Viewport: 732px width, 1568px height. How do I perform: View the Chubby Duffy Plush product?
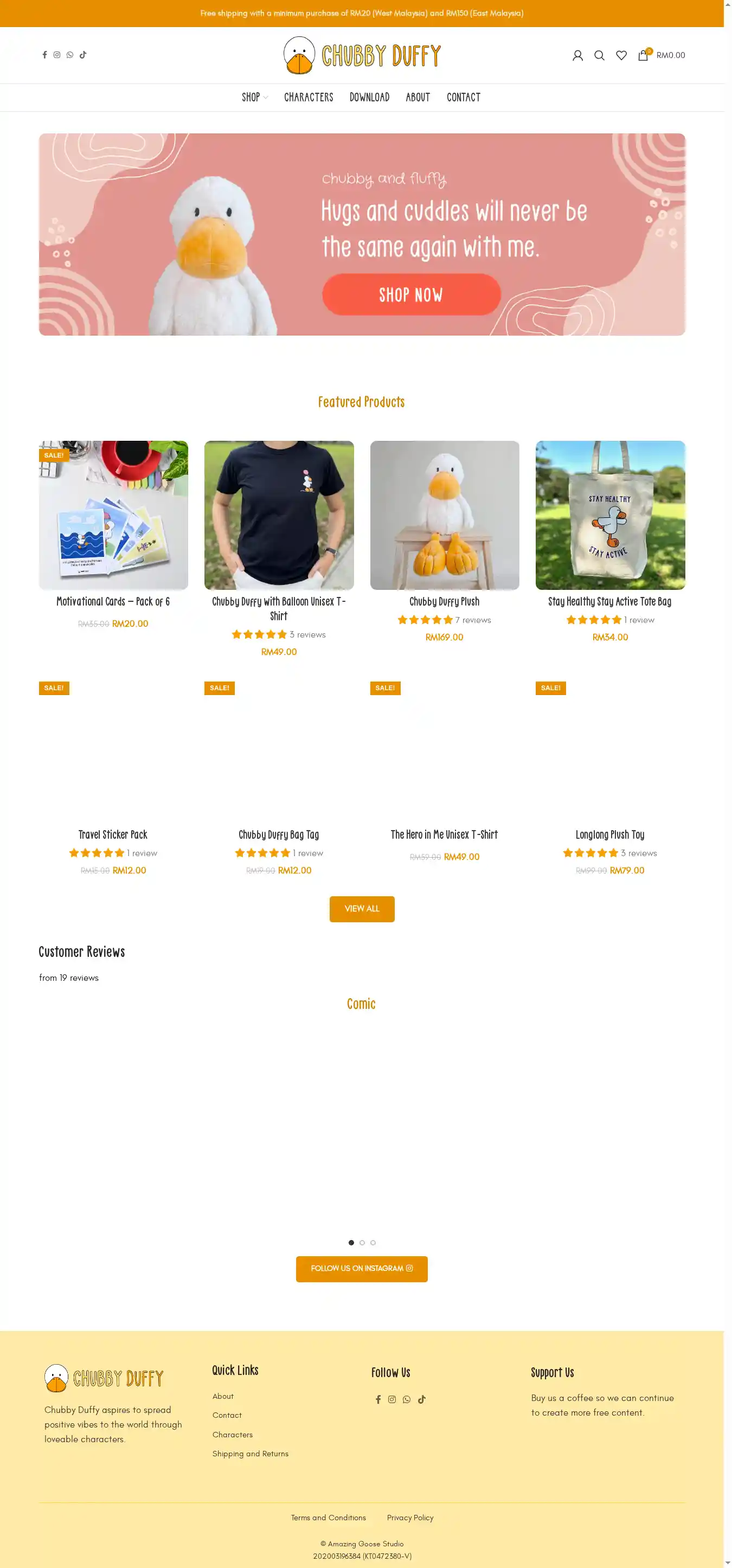coord(444,601)
